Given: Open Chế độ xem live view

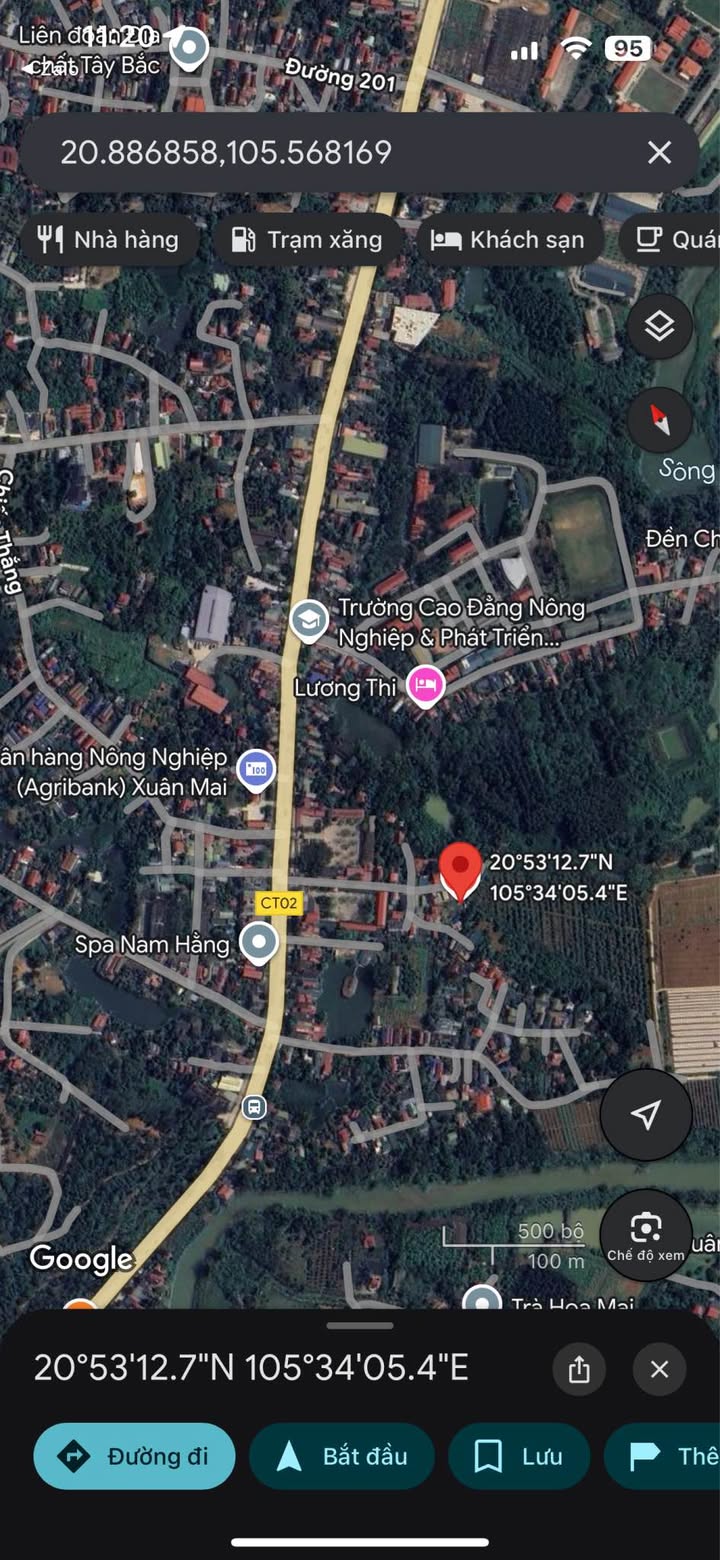Looking at the screenshot, I should pyautogui.click(x=646, y=1235).
